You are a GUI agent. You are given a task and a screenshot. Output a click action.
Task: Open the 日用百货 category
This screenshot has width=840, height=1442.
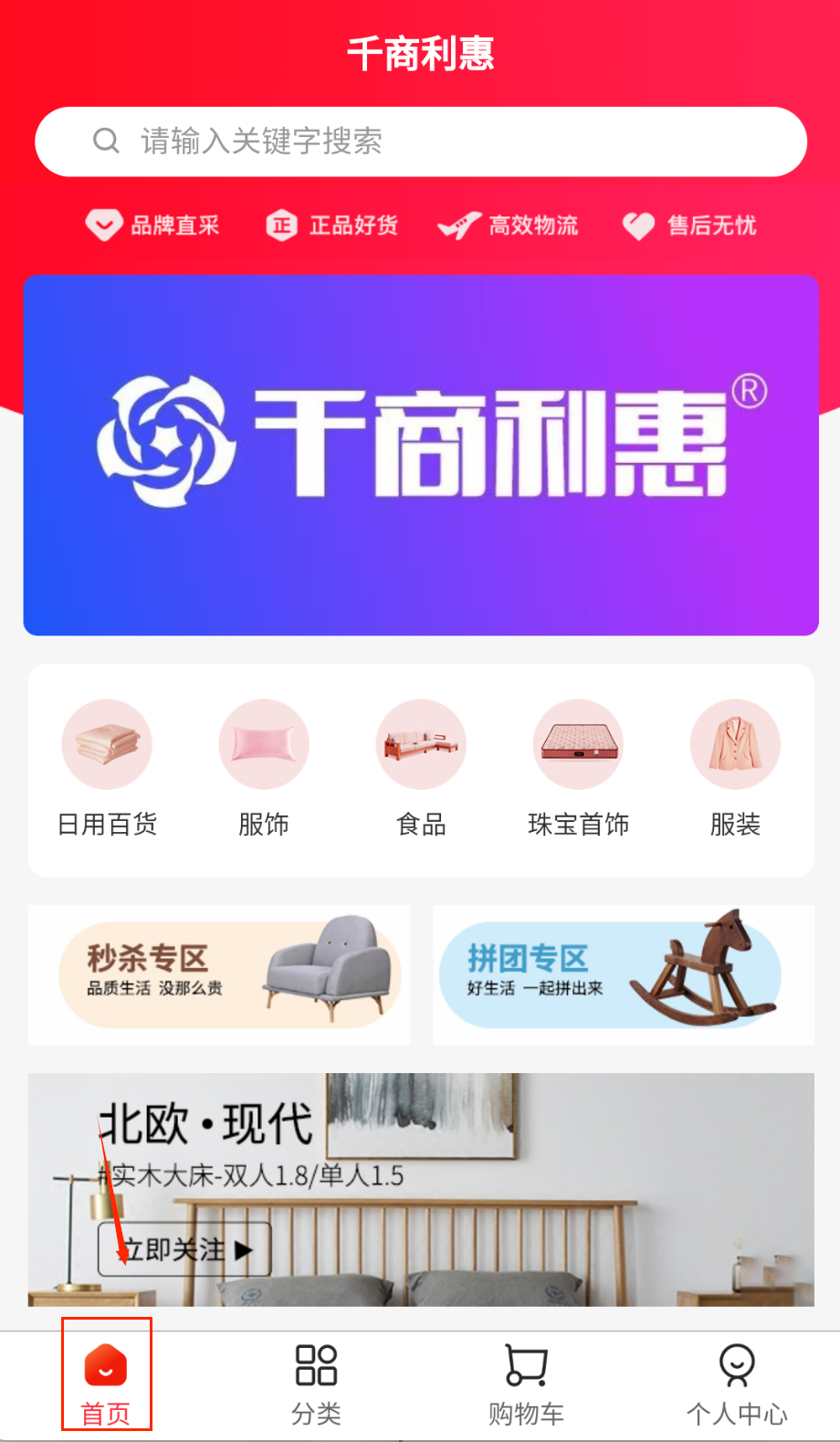pos(107,767)
